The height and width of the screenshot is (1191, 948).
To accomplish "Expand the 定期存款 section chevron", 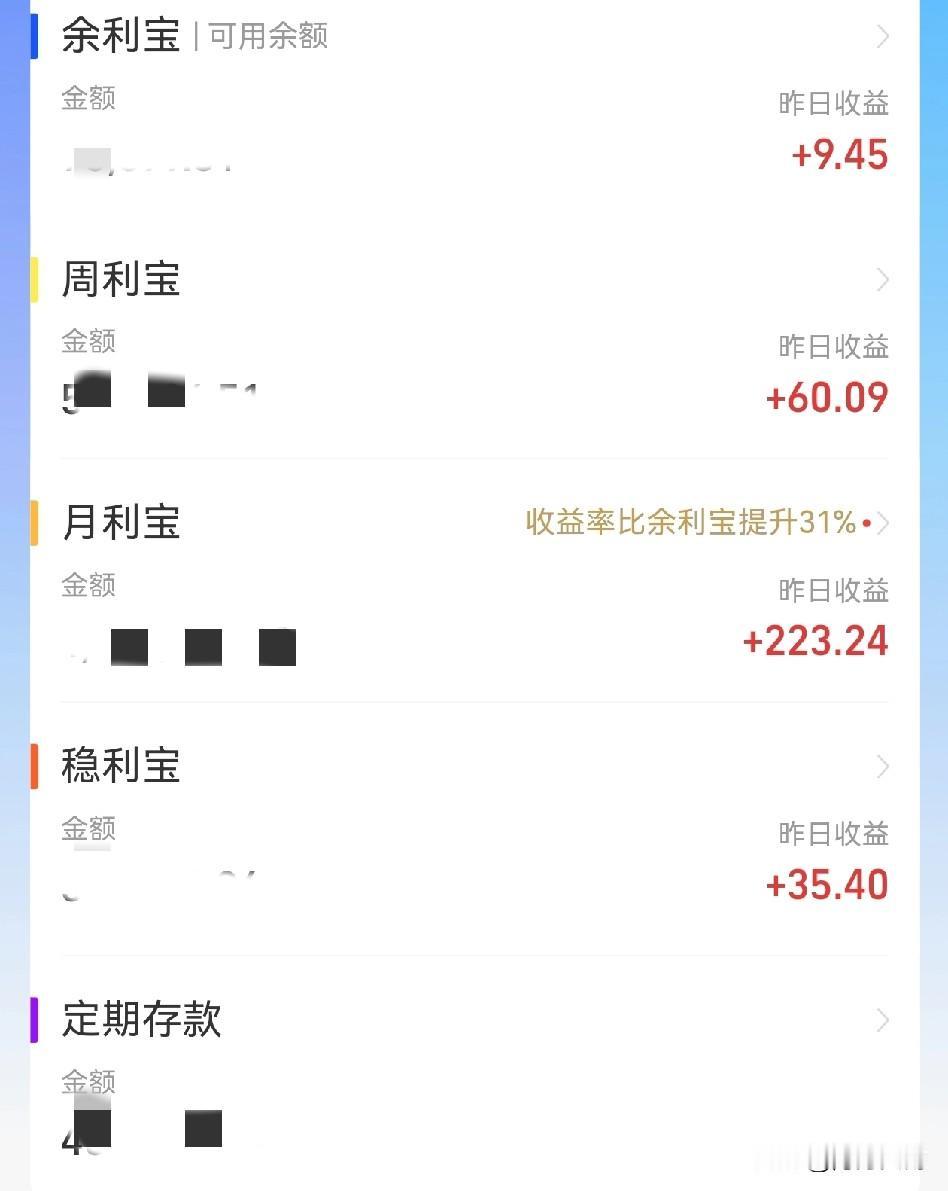I will click(881, 1020).
